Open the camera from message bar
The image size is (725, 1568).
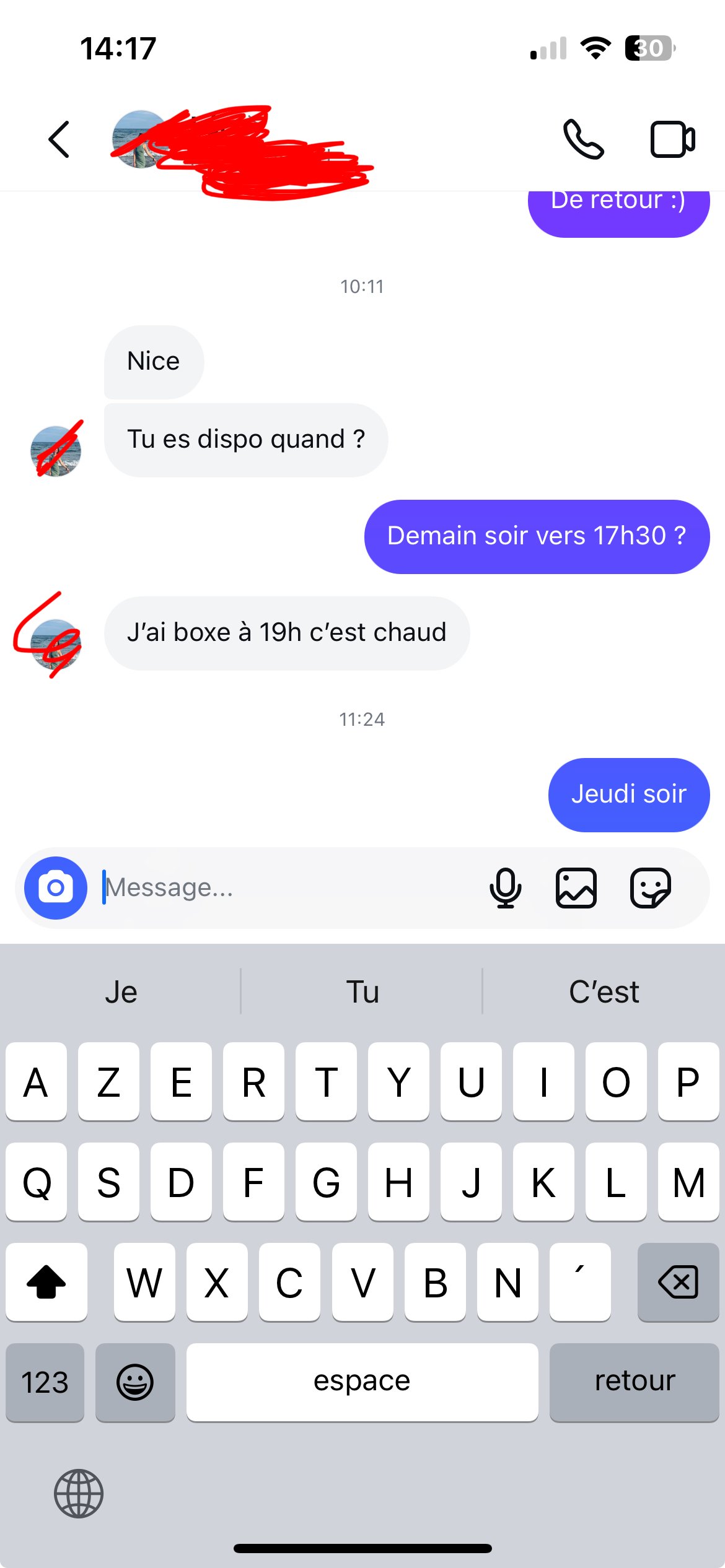[x=56, y=887]
